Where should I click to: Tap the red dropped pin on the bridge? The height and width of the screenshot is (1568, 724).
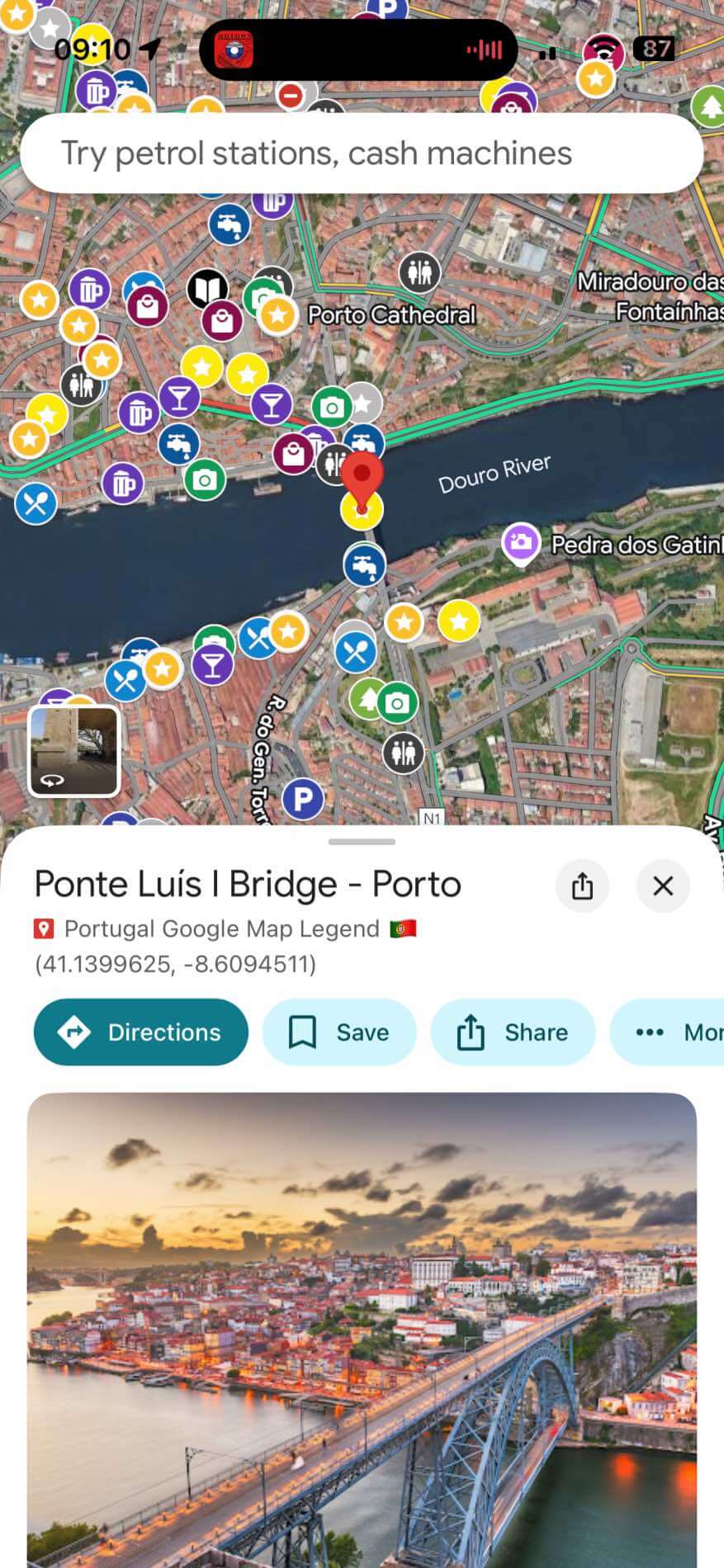[362, 477]
